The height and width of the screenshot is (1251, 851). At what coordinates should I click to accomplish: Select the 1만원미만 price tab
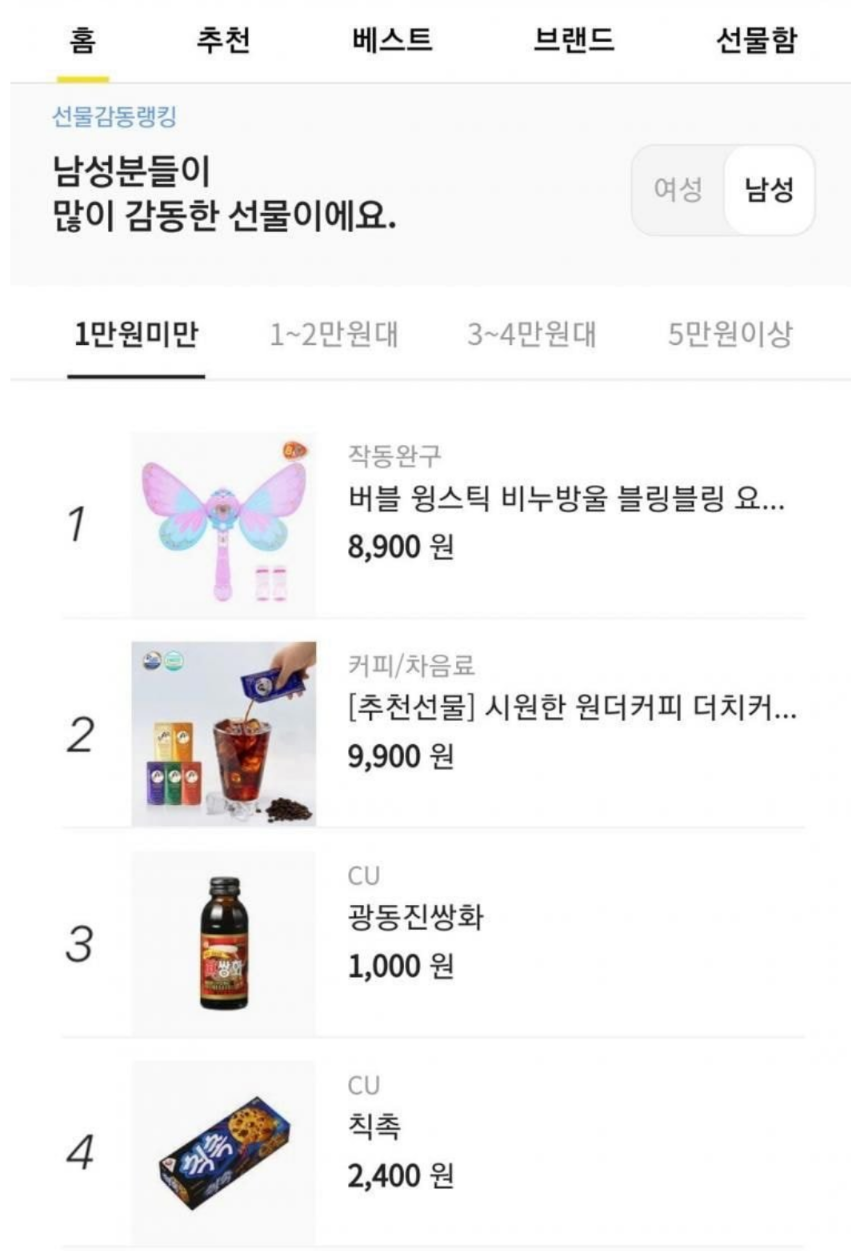[x=136, y=335]
